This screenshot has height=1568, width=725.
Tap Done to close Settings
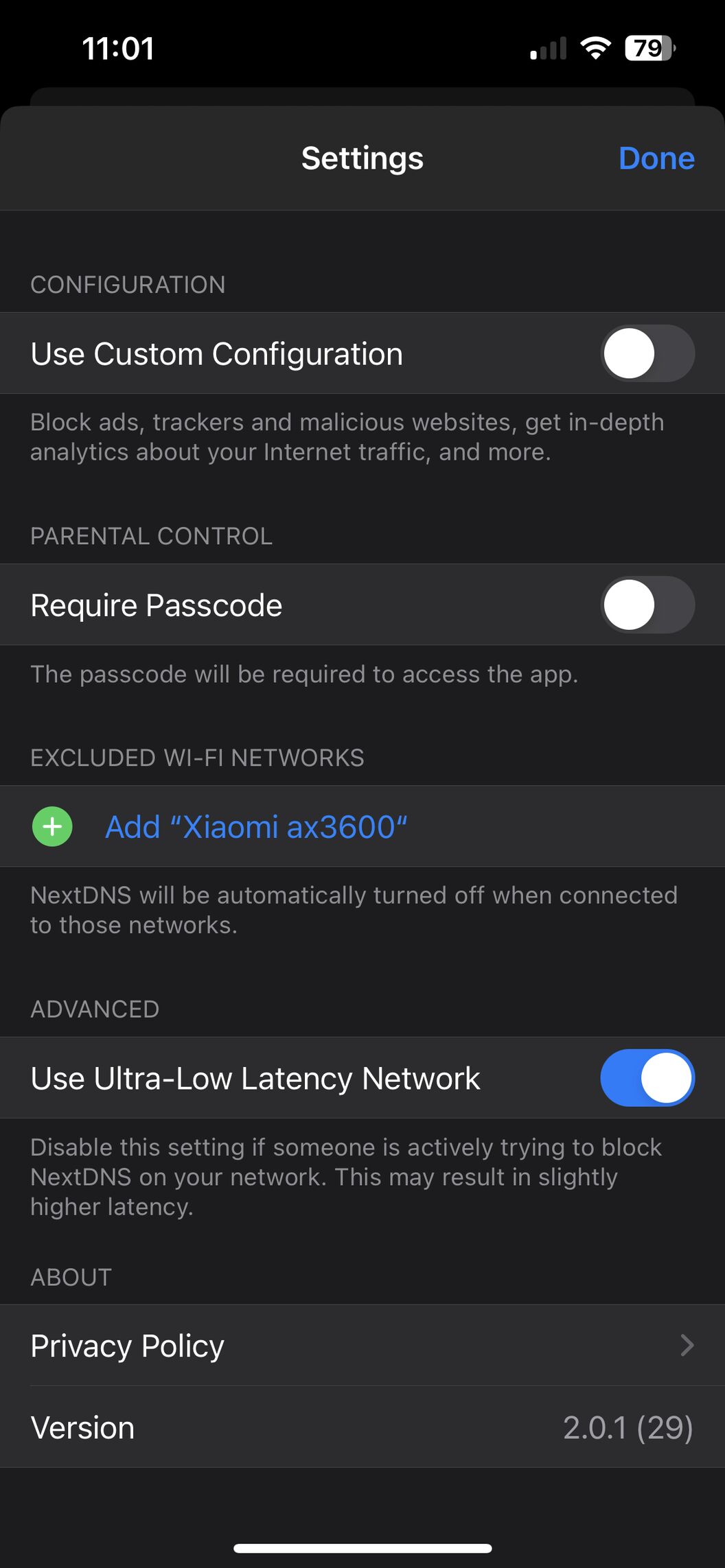(x=656, y=159)
